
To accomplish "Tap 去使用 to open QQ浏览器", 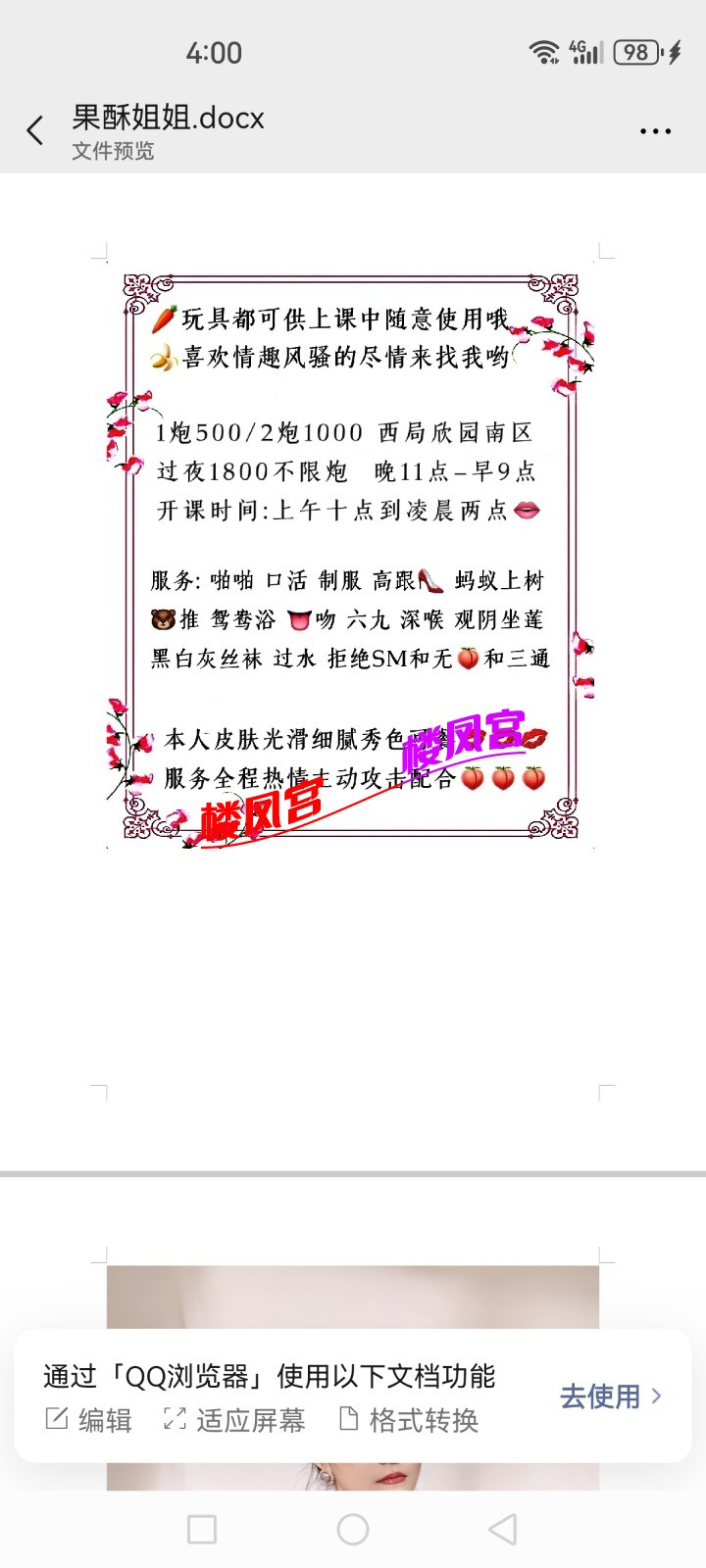I will point(610,1396).
